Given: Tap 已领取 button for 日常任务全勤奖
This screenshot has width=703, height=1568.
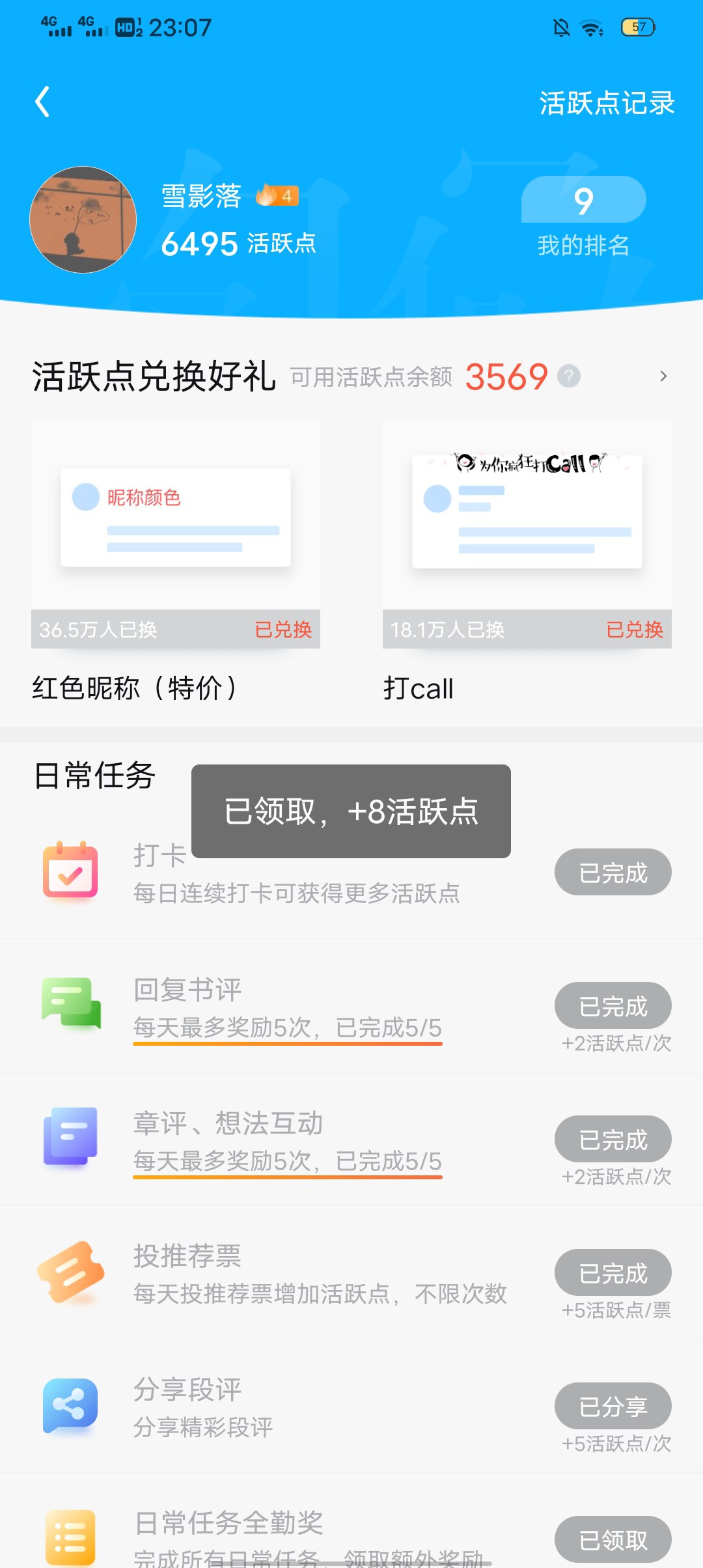Looking at the screenshot, I should 613,1539.
